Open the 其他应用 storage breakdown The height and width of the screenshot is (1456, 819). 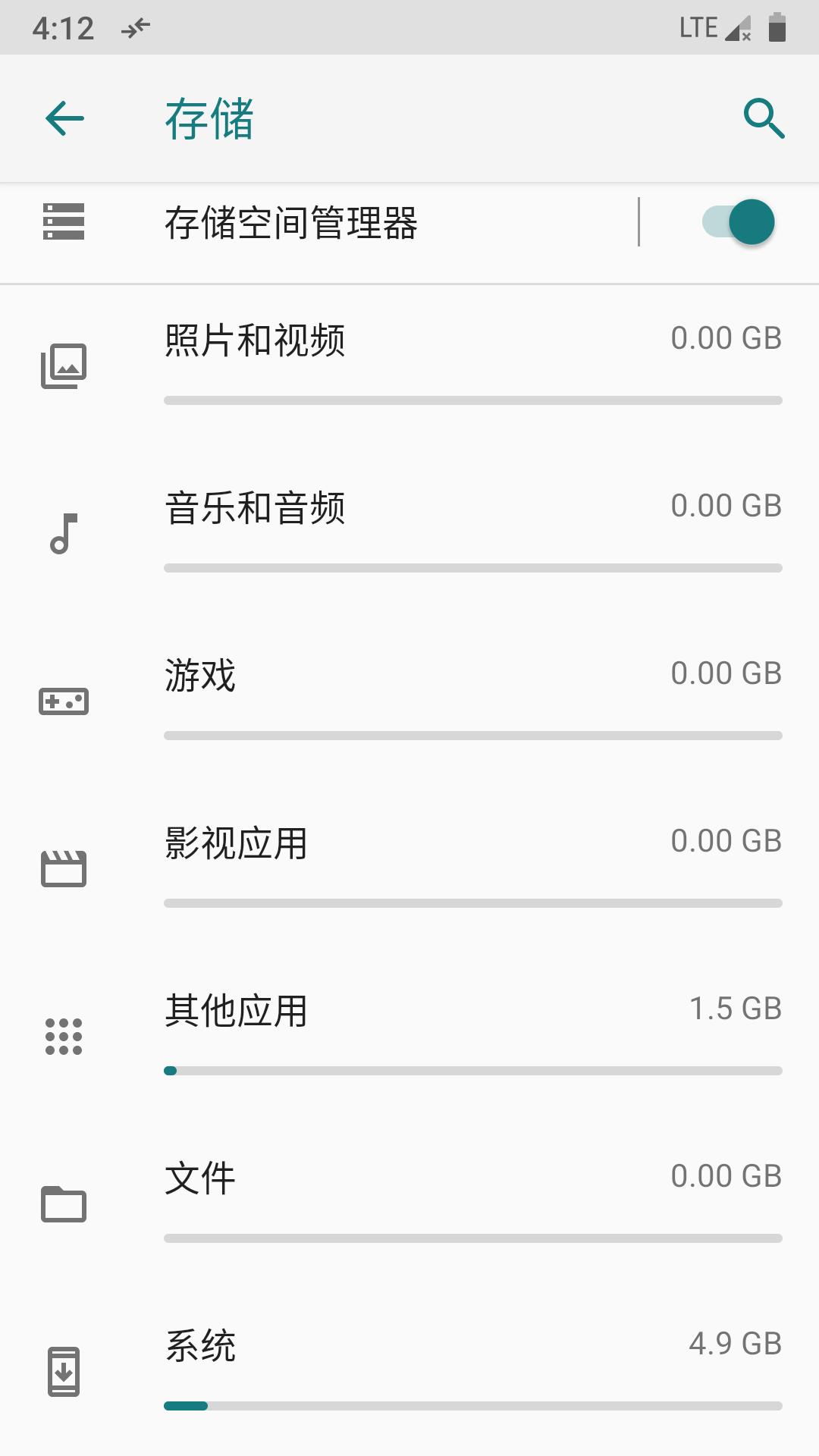pyautogui.click(x=409, y=1028)
